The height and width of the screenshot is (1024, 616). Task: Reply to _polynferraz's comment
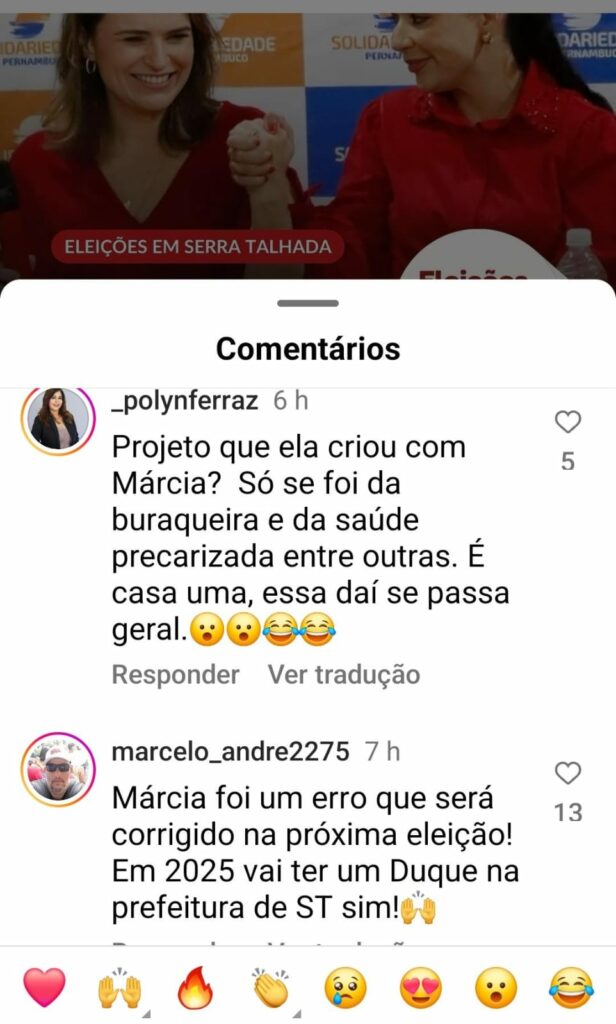tap(175, 675)
